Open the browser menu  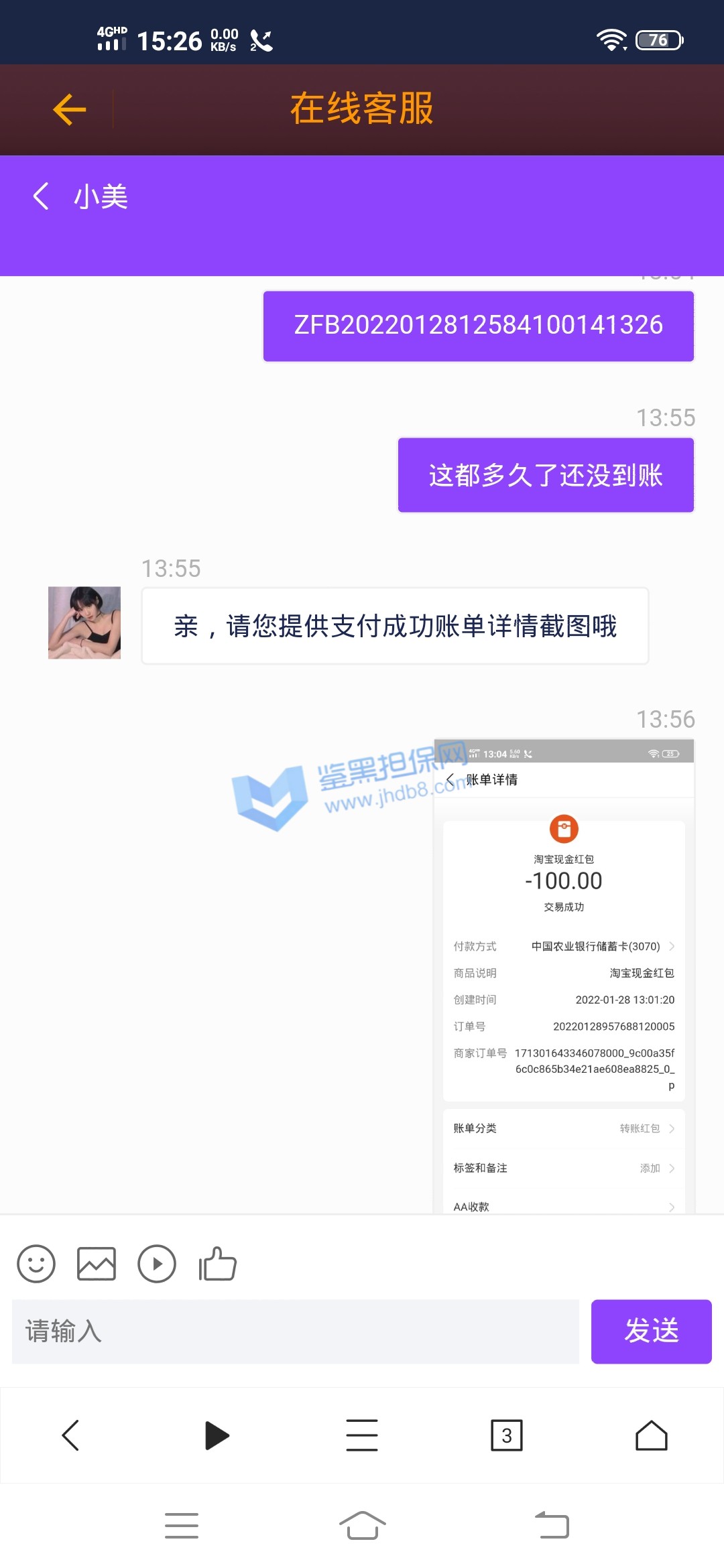click(362, 1435)
